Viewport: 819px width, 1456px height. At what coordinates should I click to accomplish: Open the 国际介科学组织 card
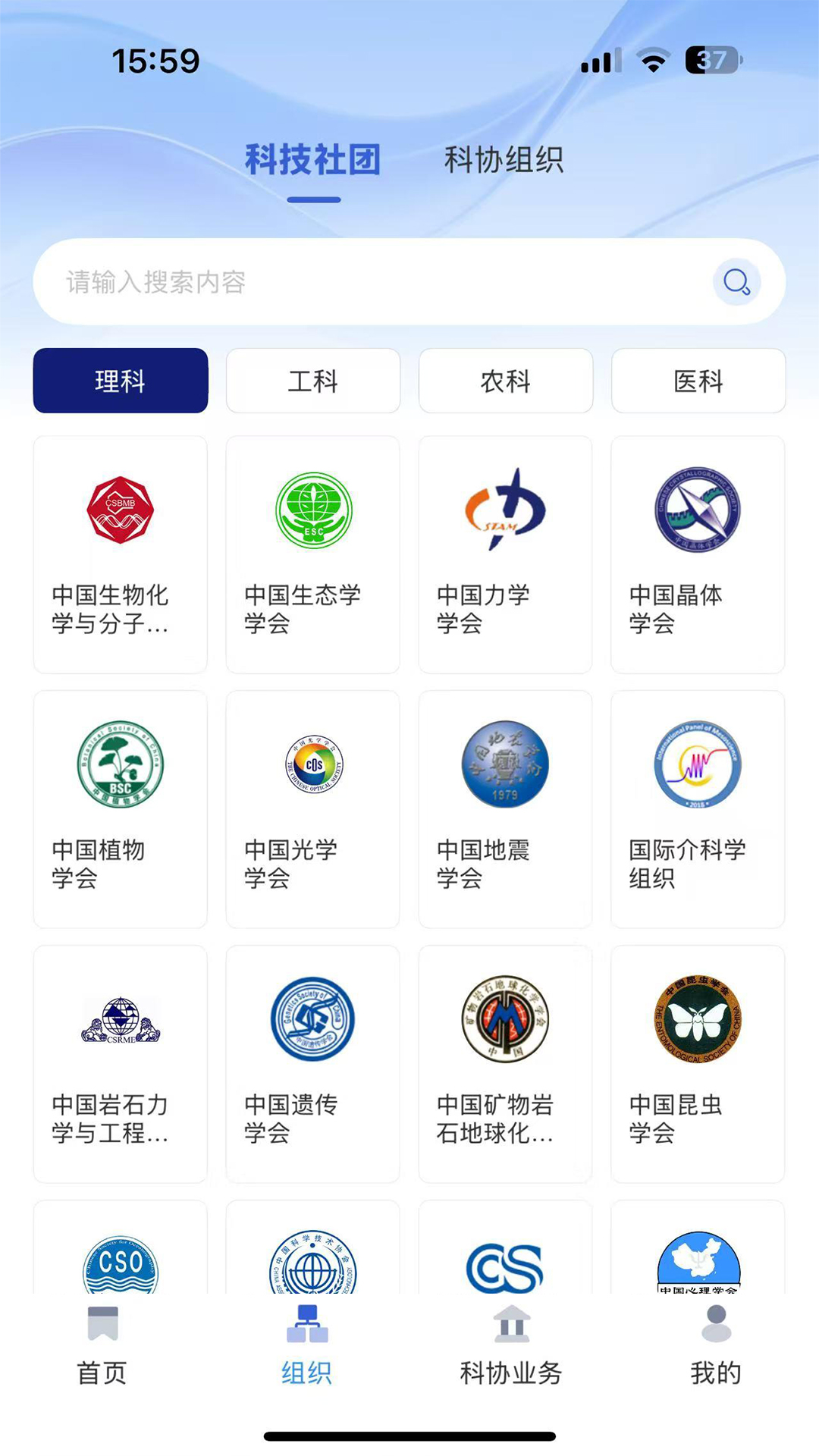coord(698,809)
